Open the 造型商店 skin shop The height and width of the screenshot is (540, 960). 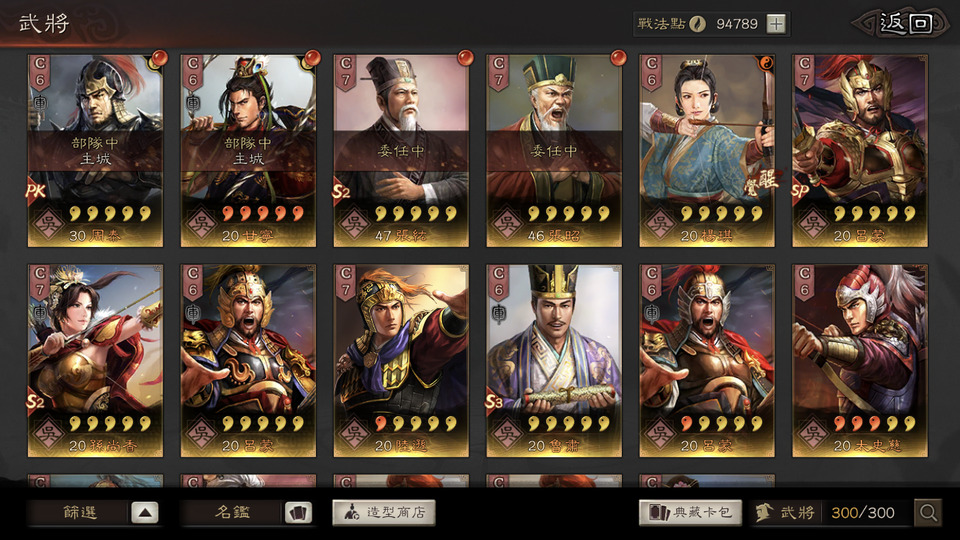(385, 513)
